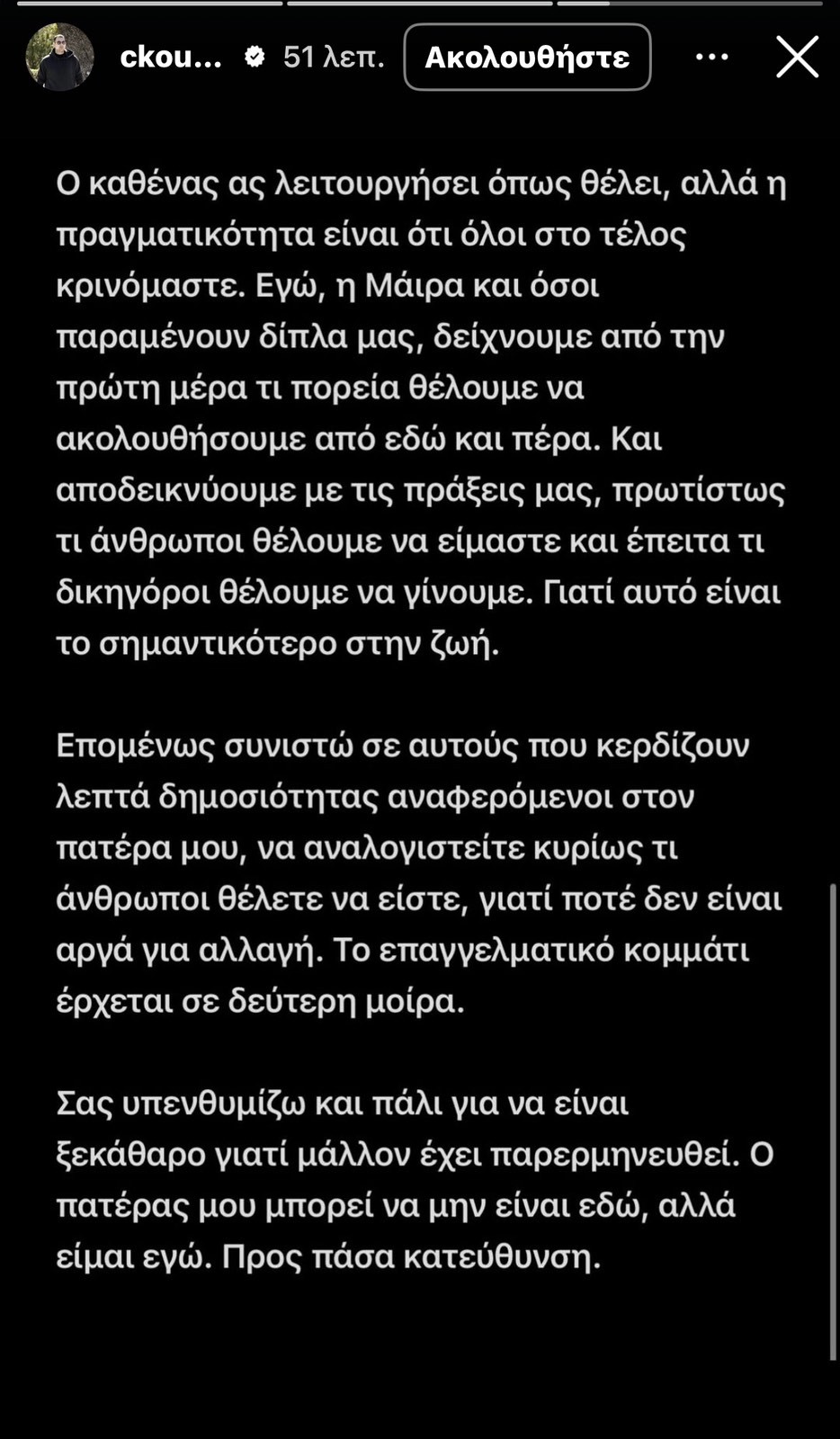This screenshot has height=1439, width=840.
Task: Open the three-dot story options menu
Action: [712, 57]
